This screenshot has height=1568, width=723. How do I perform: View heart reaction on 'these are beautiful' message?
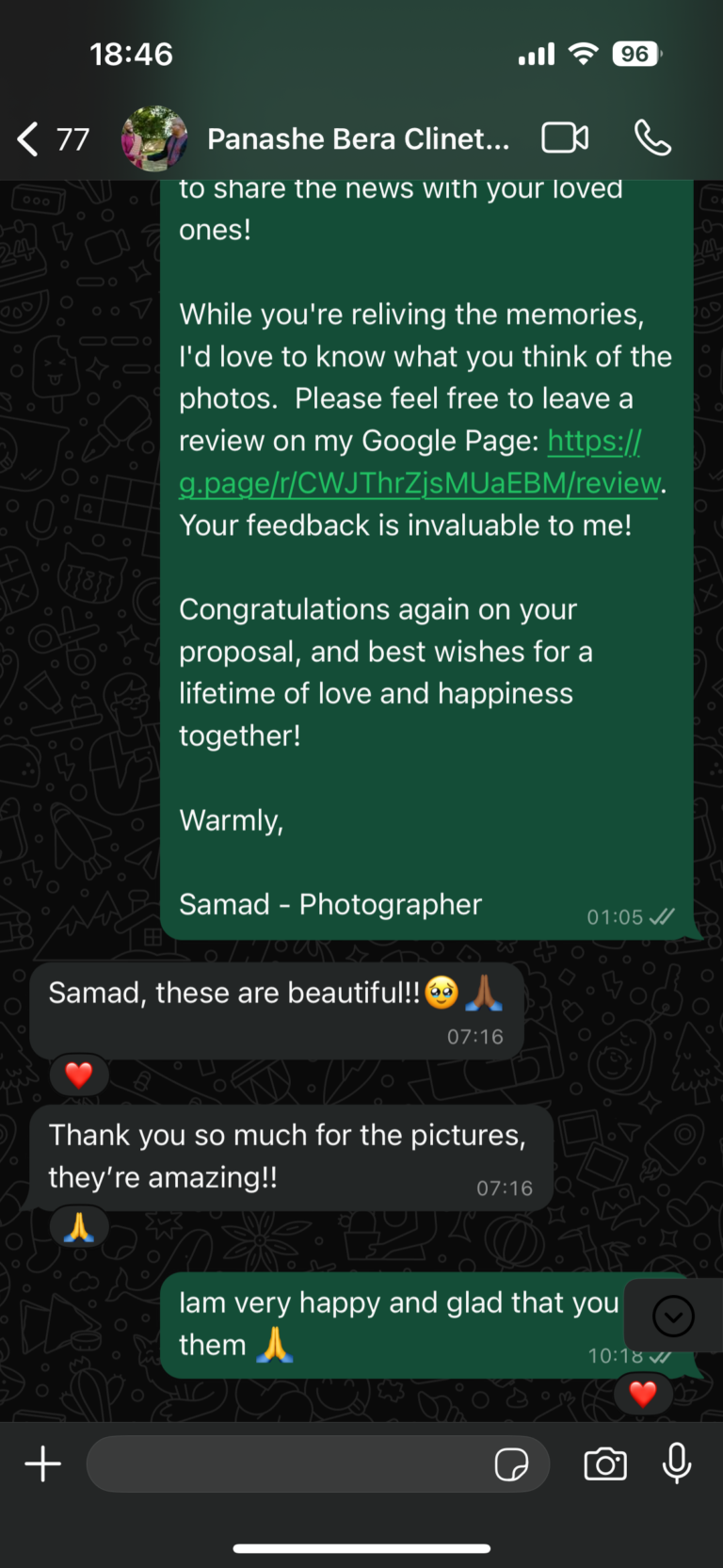(x=79, y=1075)
